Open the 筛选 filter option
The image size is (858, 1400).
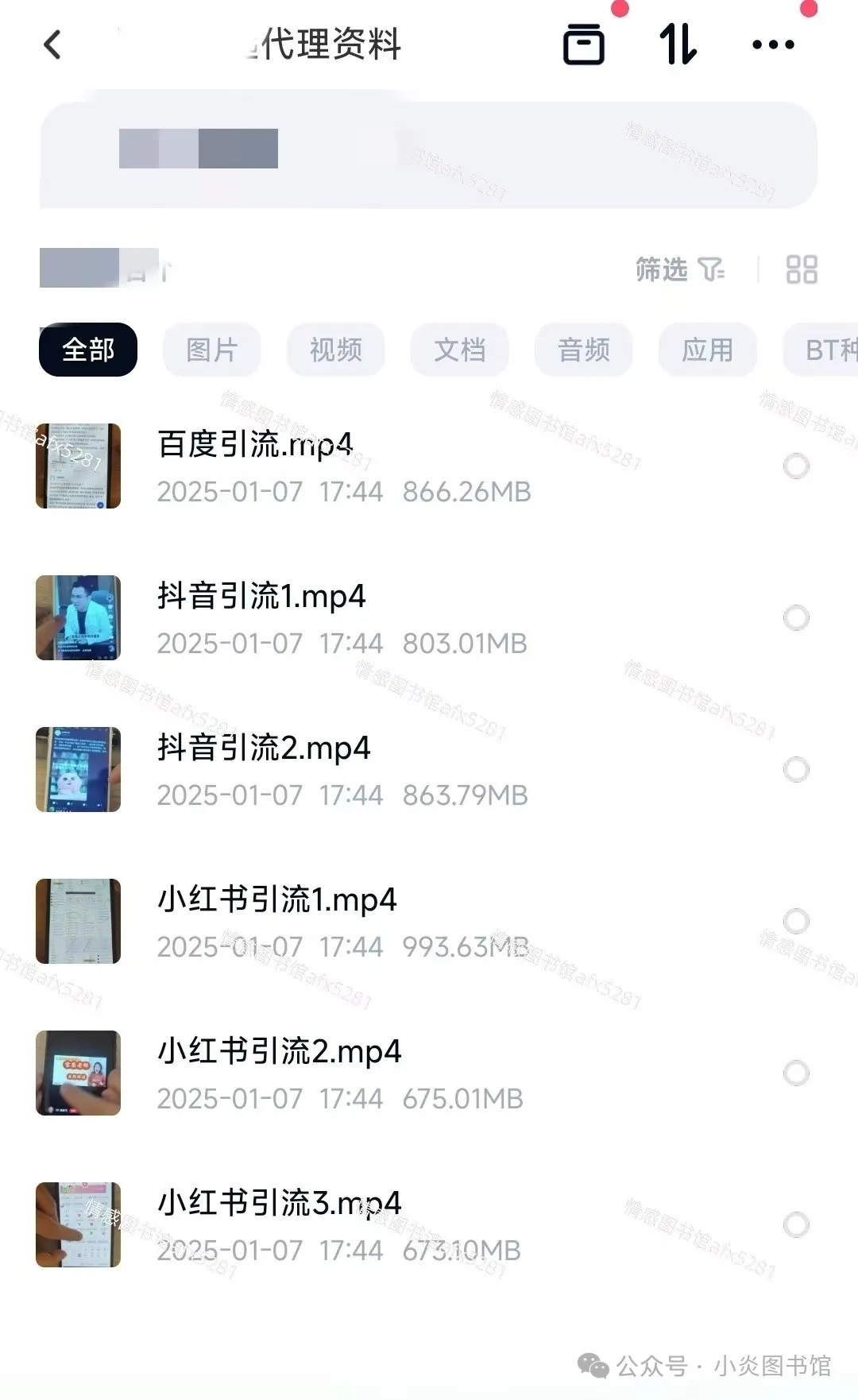click(679, 269)
